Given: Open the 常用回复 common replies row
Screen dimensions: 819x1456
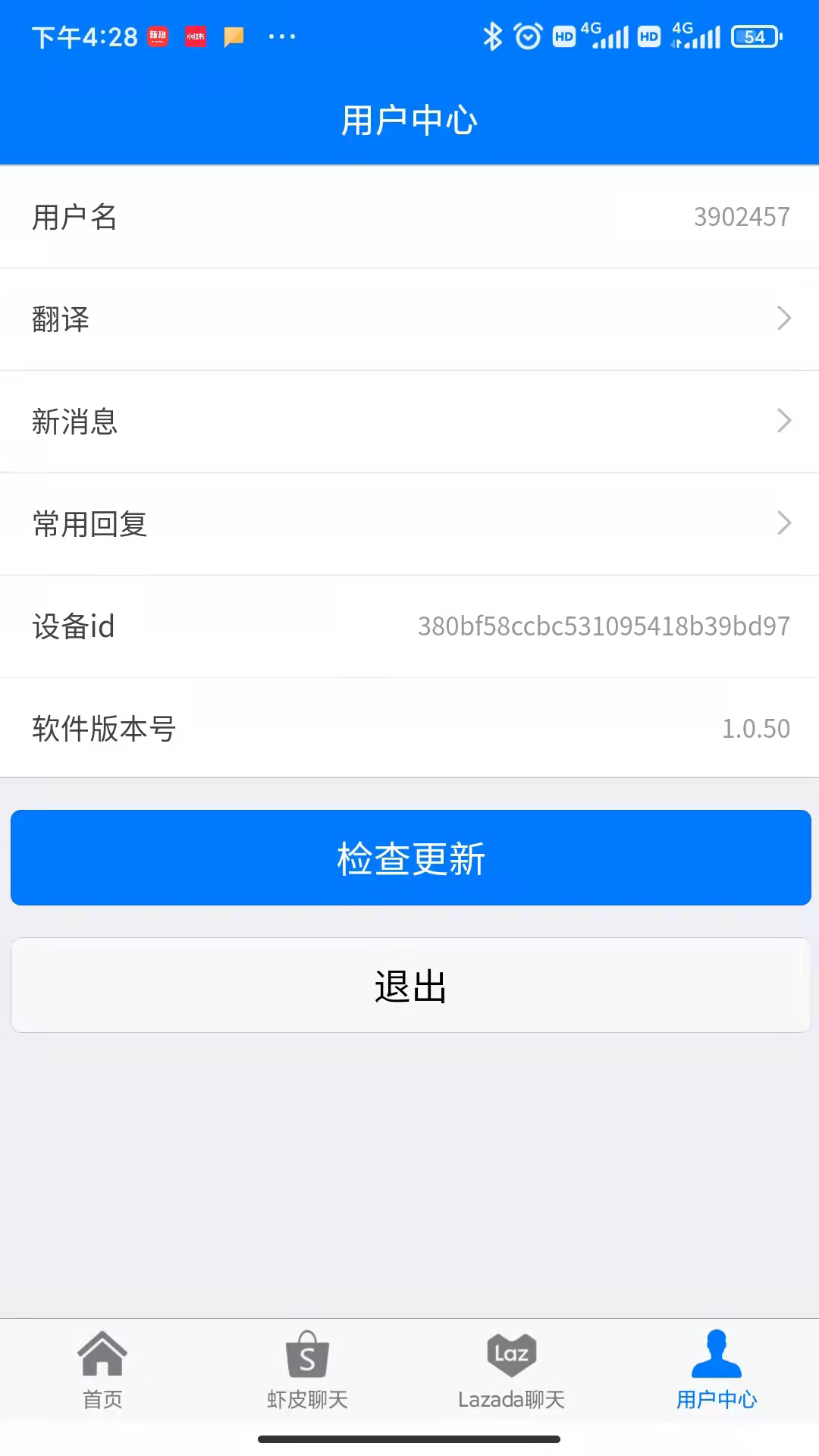Looking at the screenshot, I should [x=409, y=524].
